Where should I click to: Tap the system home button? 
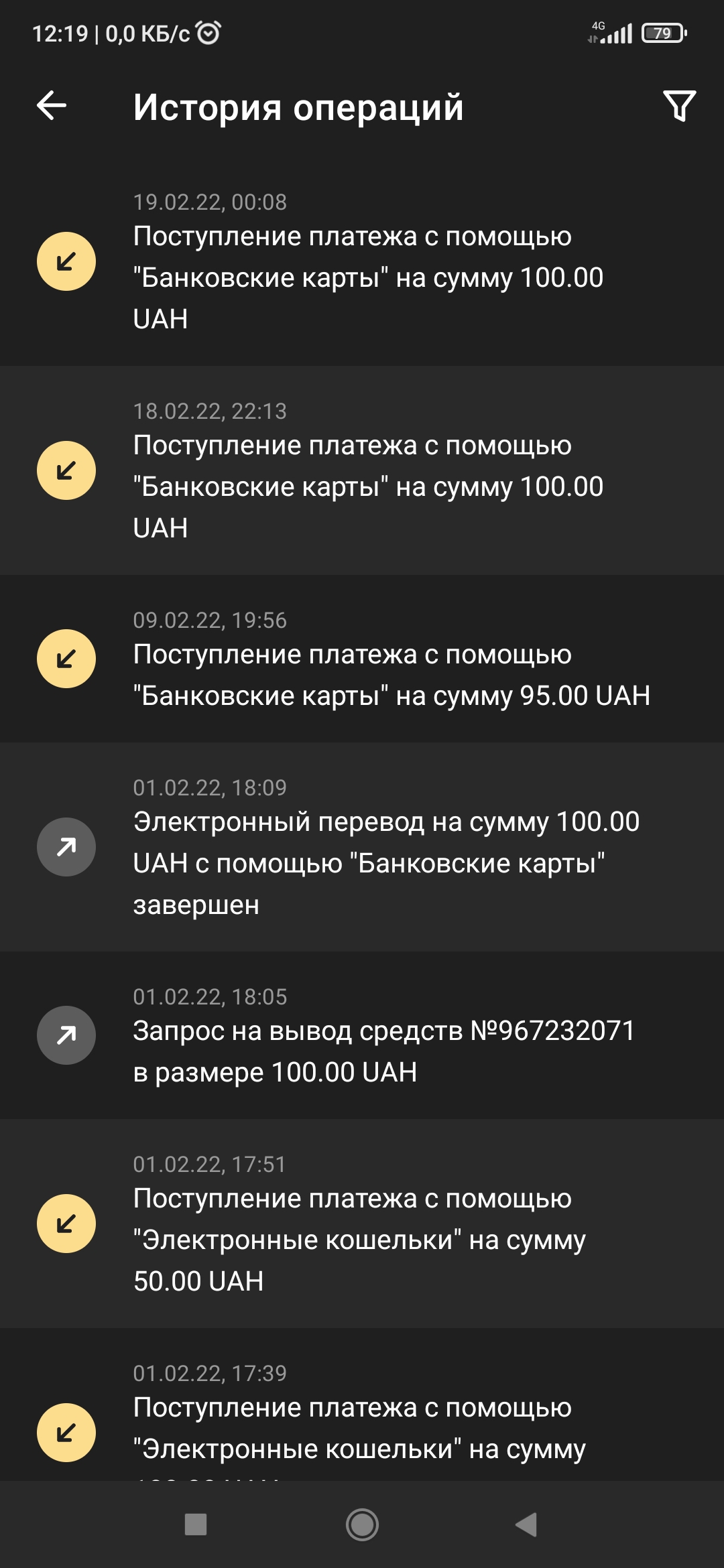362,1524
